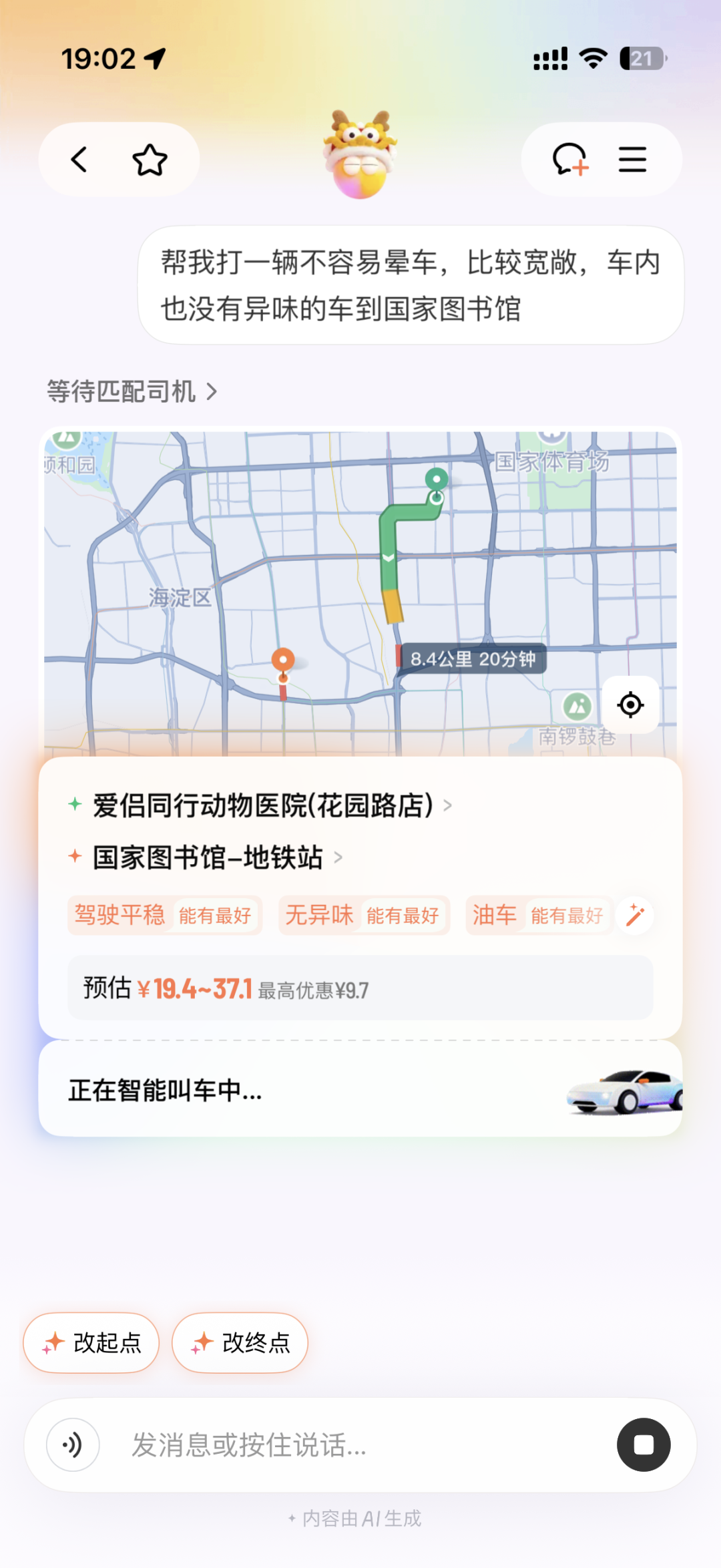Tap 改起点 to change pickup point
This screenshot has width=721, height=1568.
tap(91, 1342)
